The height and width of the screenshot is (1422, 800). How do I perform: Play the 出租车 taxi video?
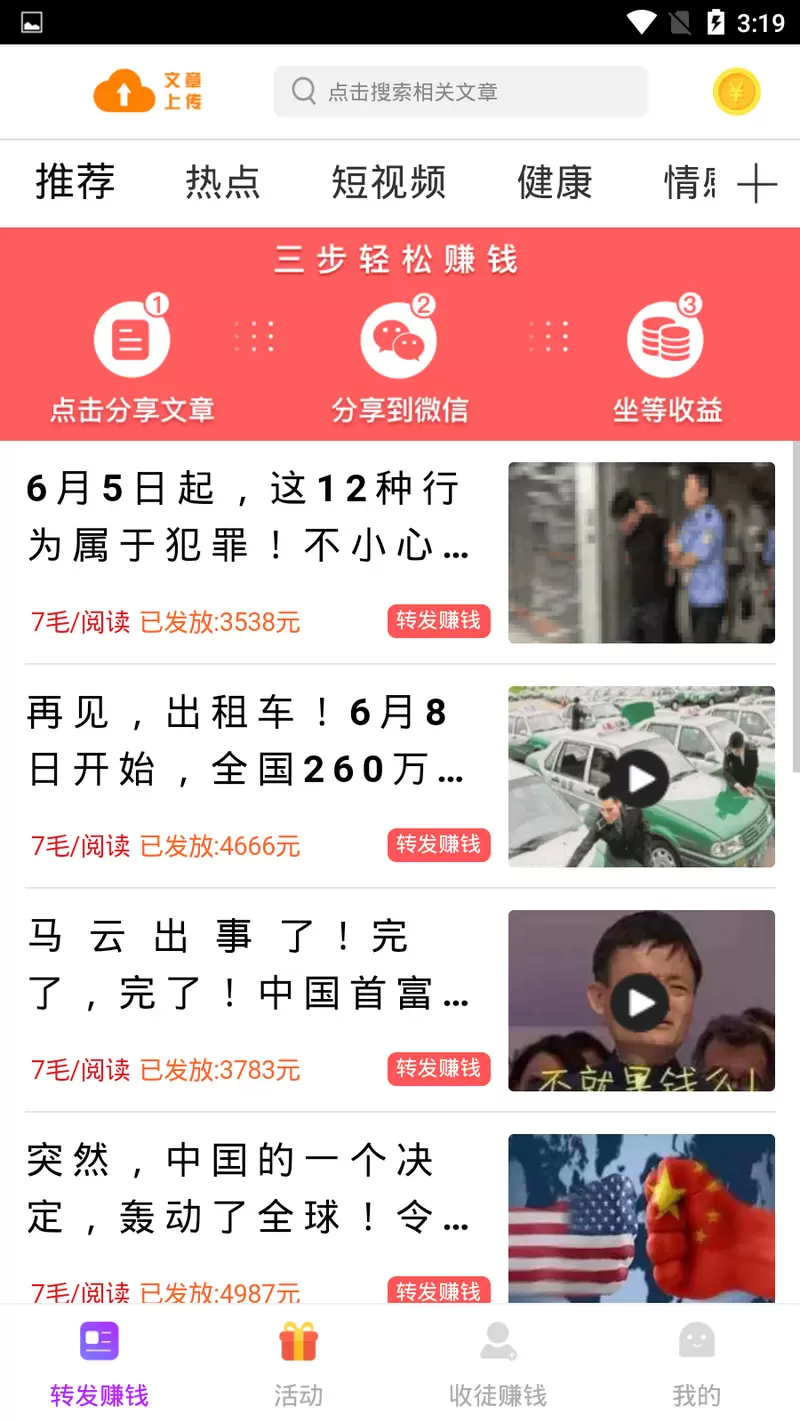(641, 777)
